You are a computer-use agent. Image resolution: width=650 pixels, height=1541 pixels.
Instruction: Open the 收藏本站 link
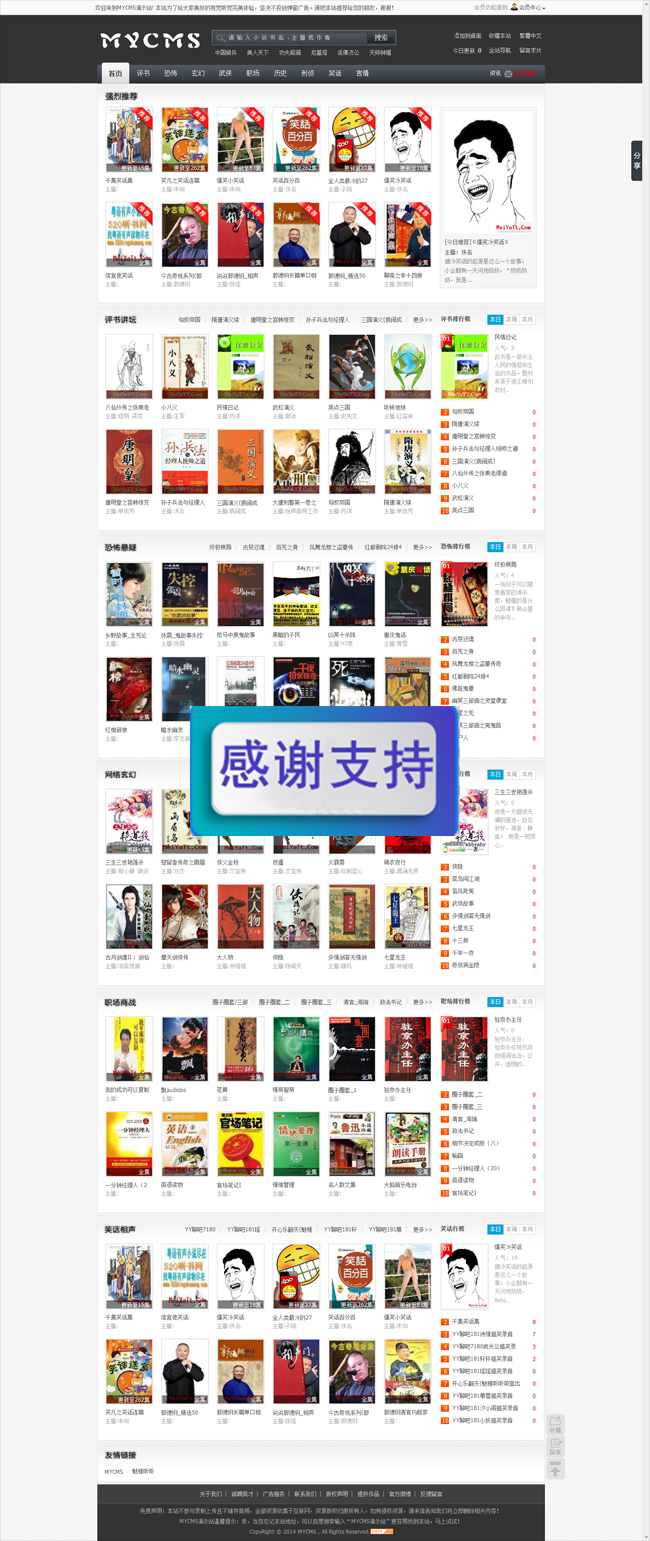(500, 36)
